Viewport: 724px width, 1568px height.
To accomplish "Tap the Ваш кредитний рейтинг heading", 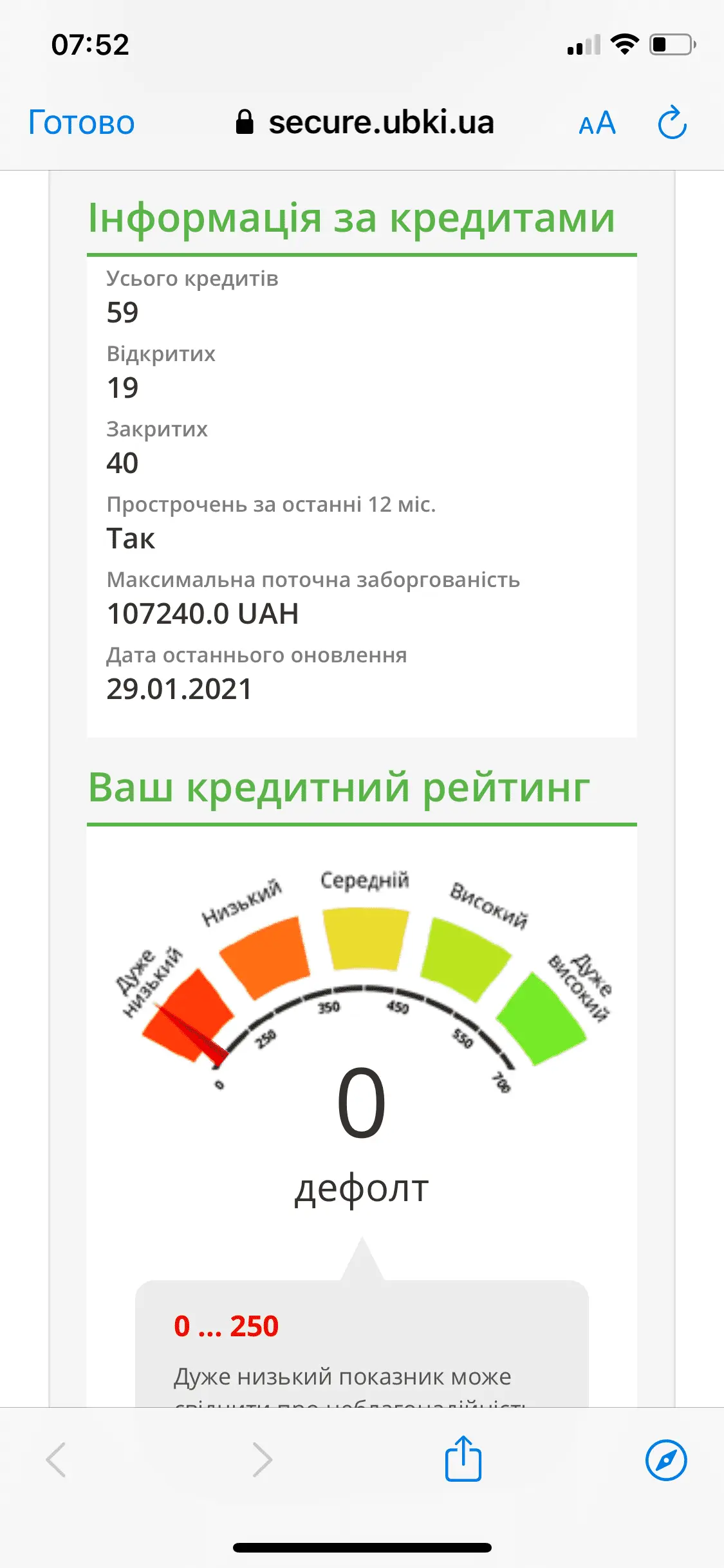I will pos(340,786).
